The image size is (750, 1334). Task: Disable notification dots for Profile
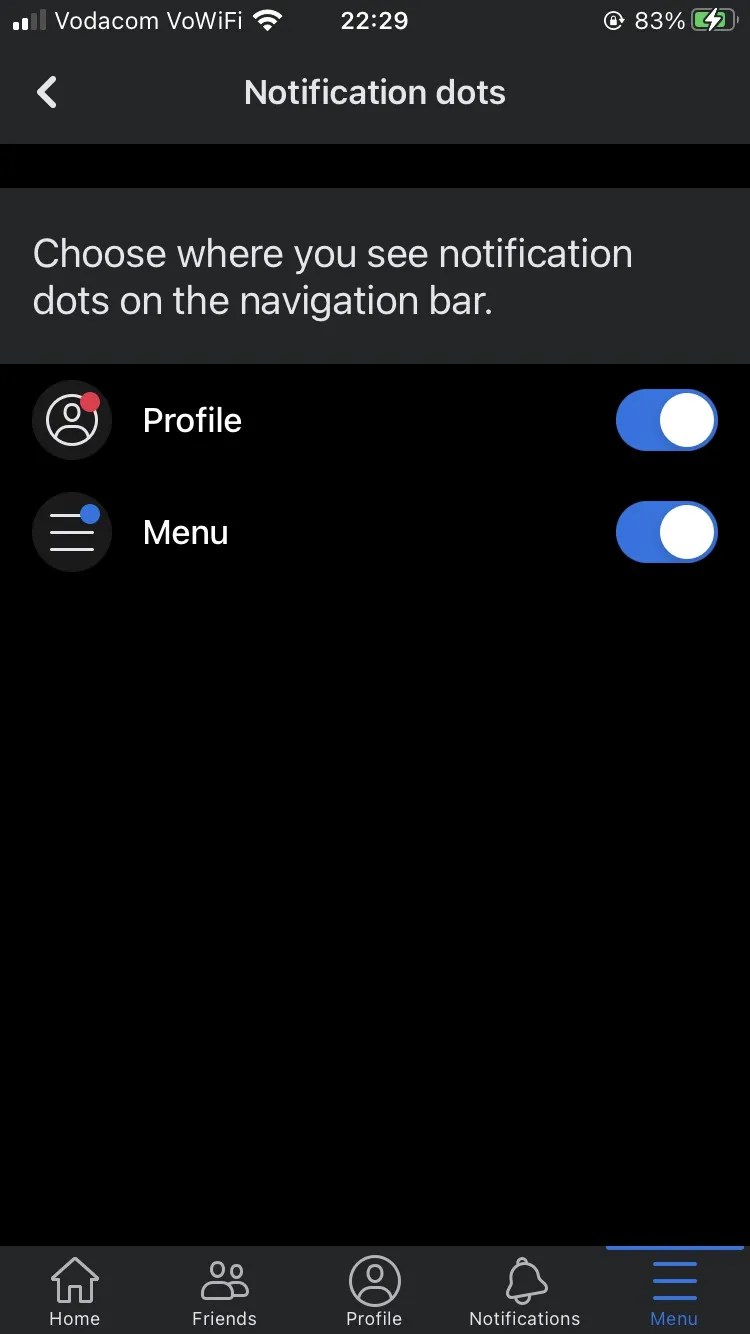click(x=666, y=420)
